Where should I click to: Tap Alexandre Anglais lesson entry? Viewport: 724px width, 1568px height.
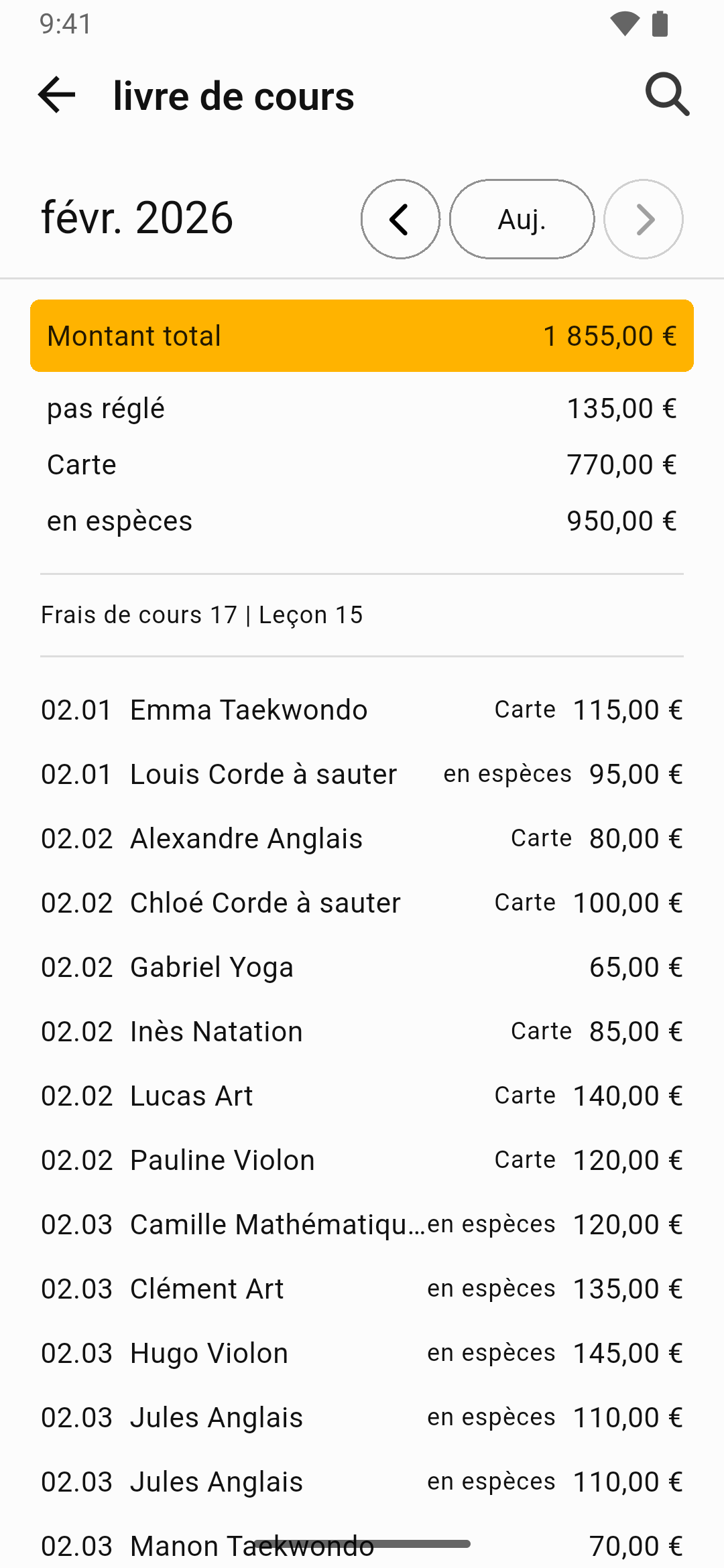tap(362, 838)
